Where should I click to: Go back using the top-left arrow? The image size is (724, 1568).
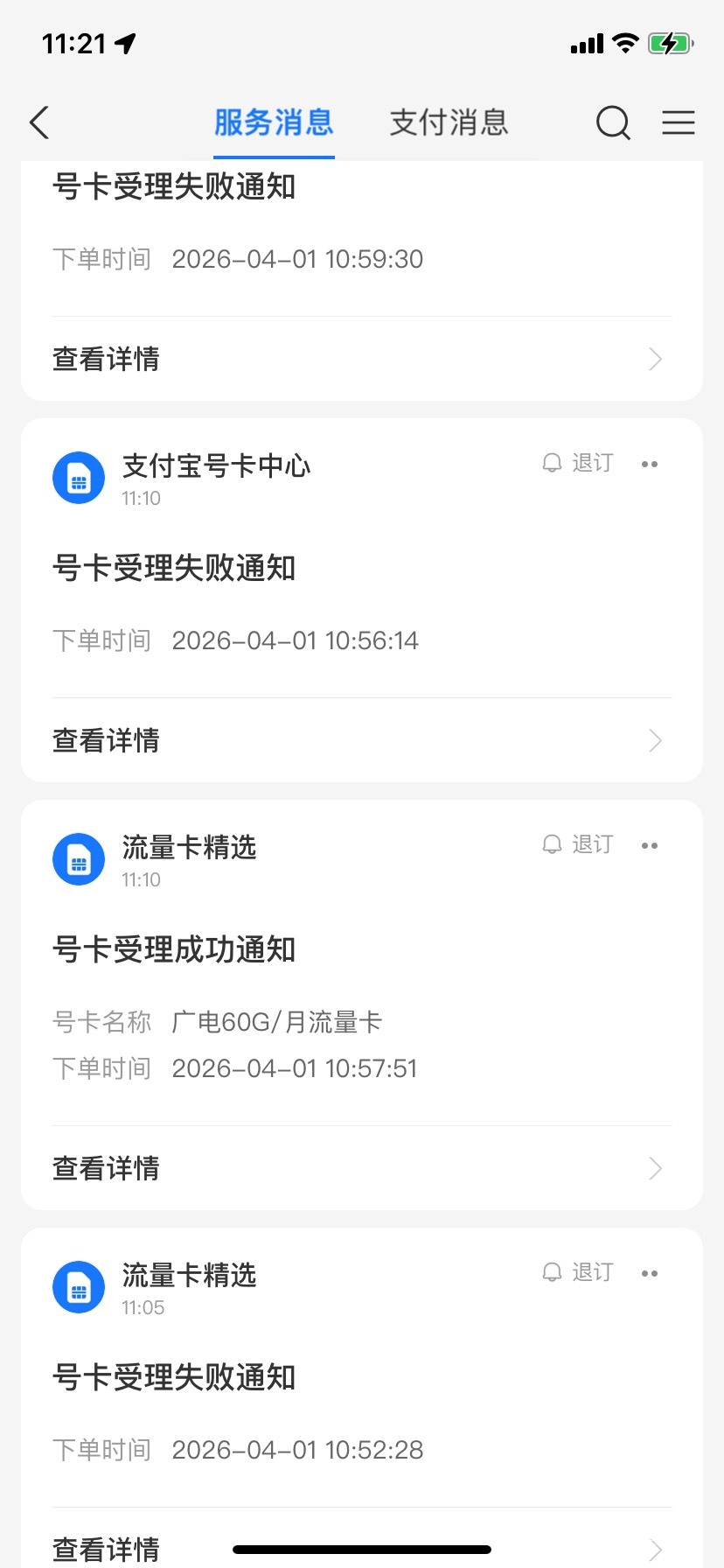(40, 122)
